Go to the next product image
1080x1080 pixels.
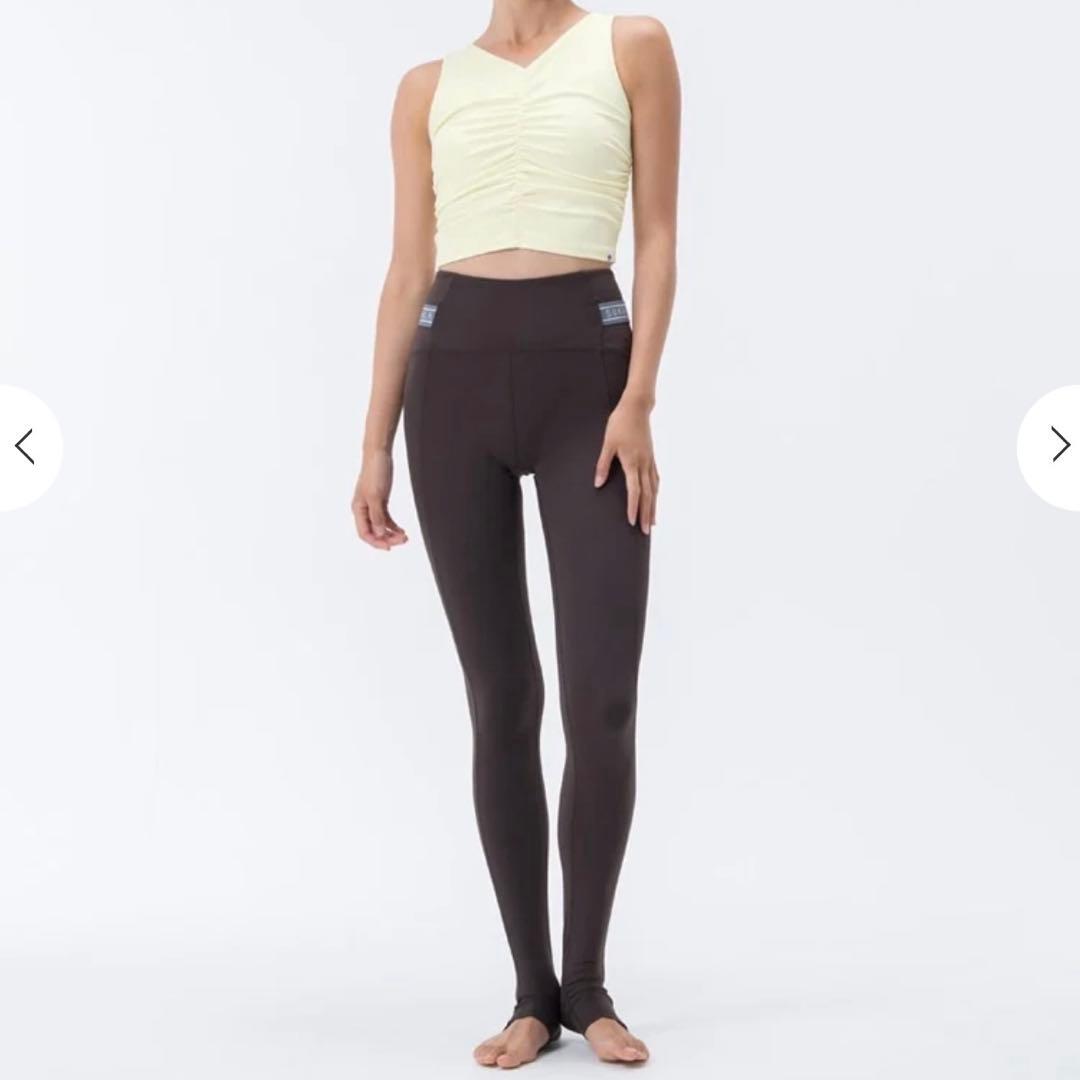click(1057, 445)
